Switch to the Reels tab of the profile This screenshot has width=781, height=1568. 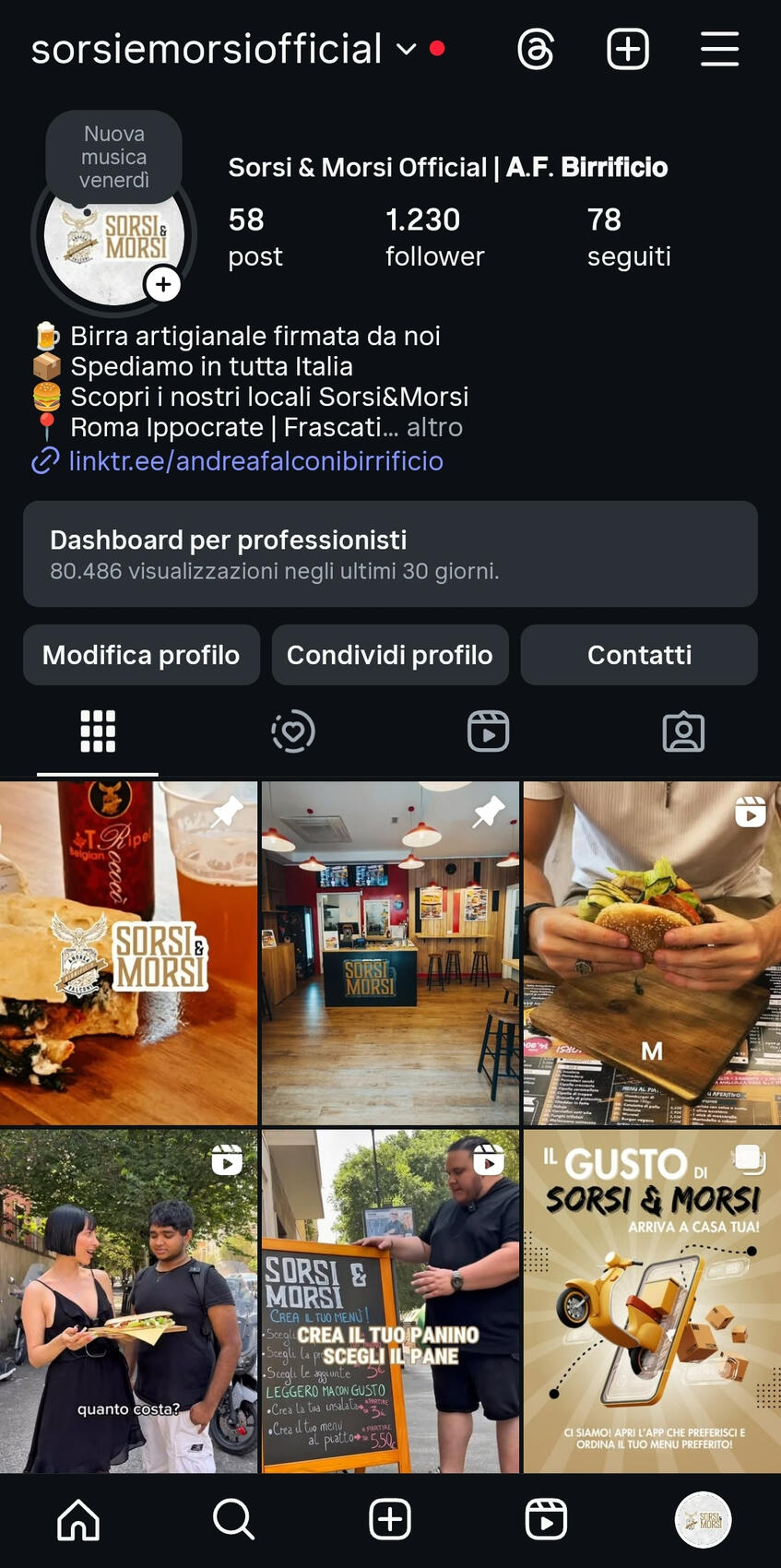(x=488, y=731)
